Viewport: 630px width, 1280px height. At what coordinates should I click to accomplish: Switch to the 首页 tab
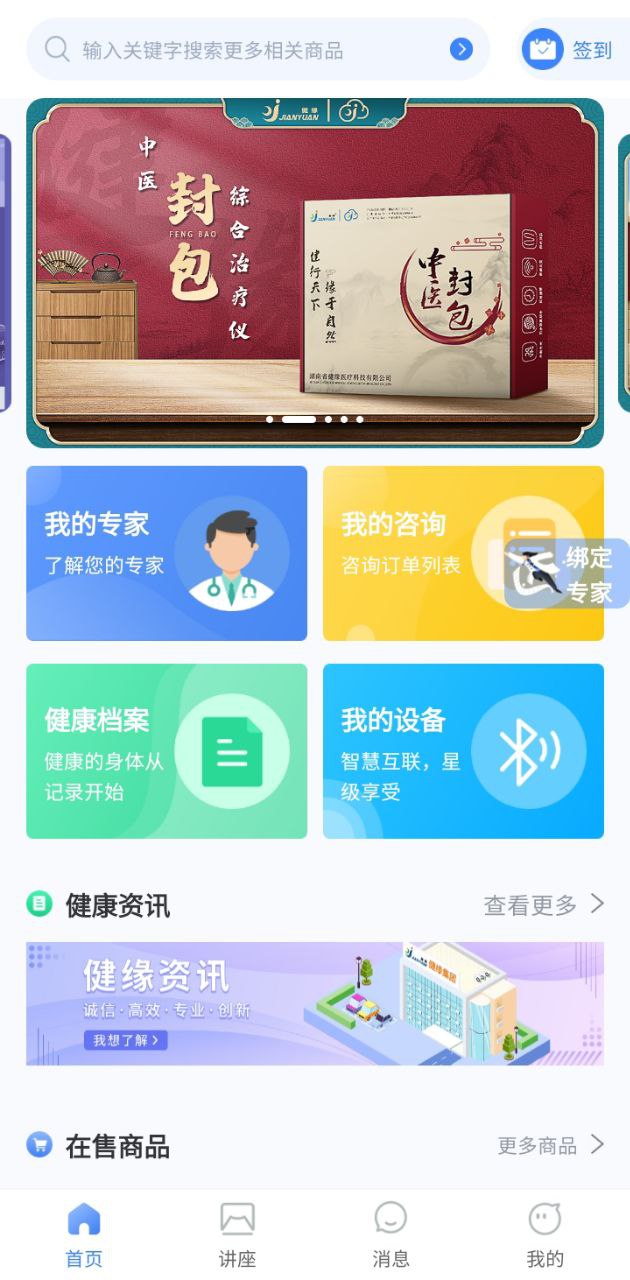(84, 1236)
